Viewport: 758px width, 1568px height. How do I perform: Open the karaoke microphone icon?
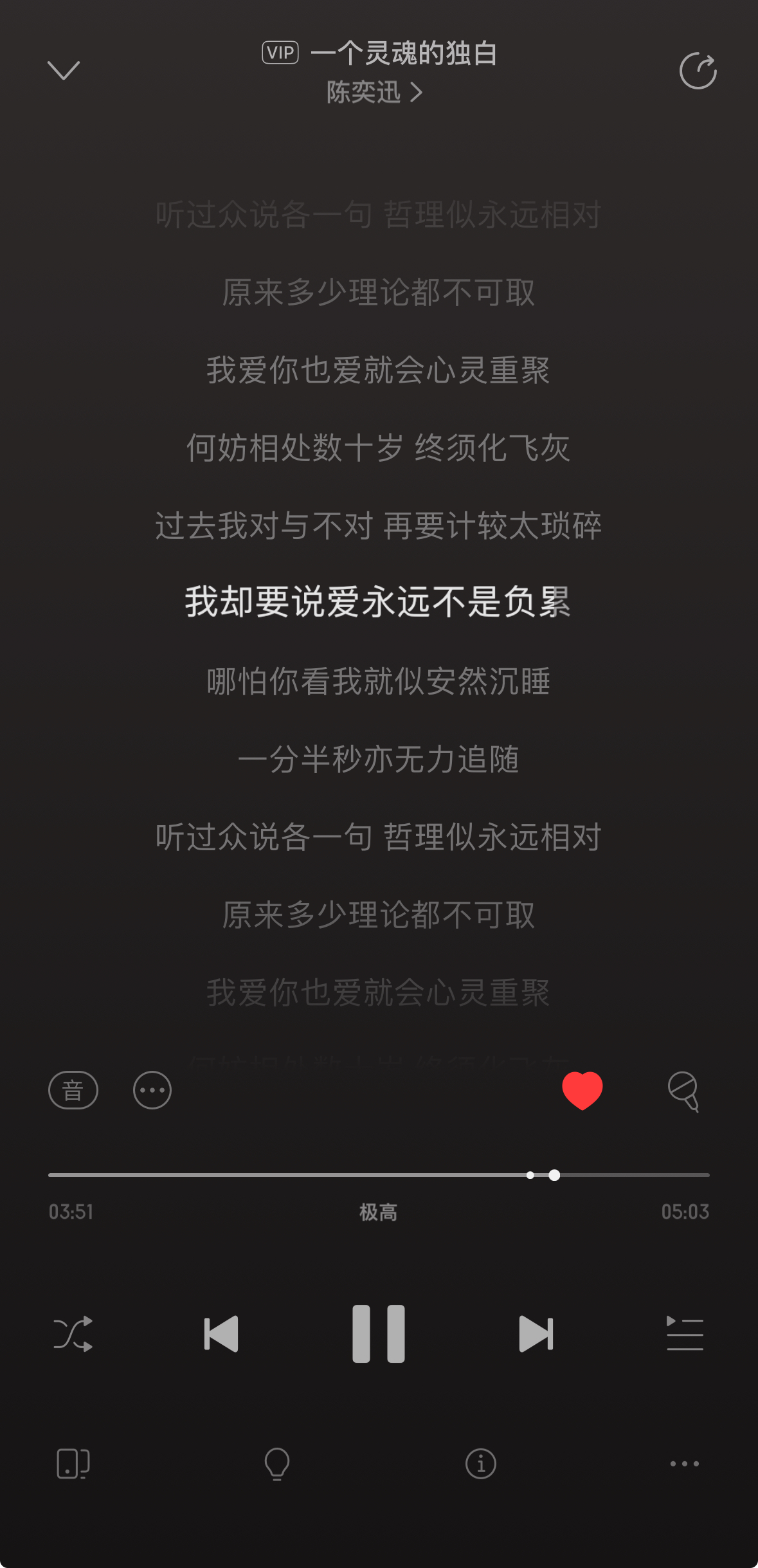(x=683, y=1091)
